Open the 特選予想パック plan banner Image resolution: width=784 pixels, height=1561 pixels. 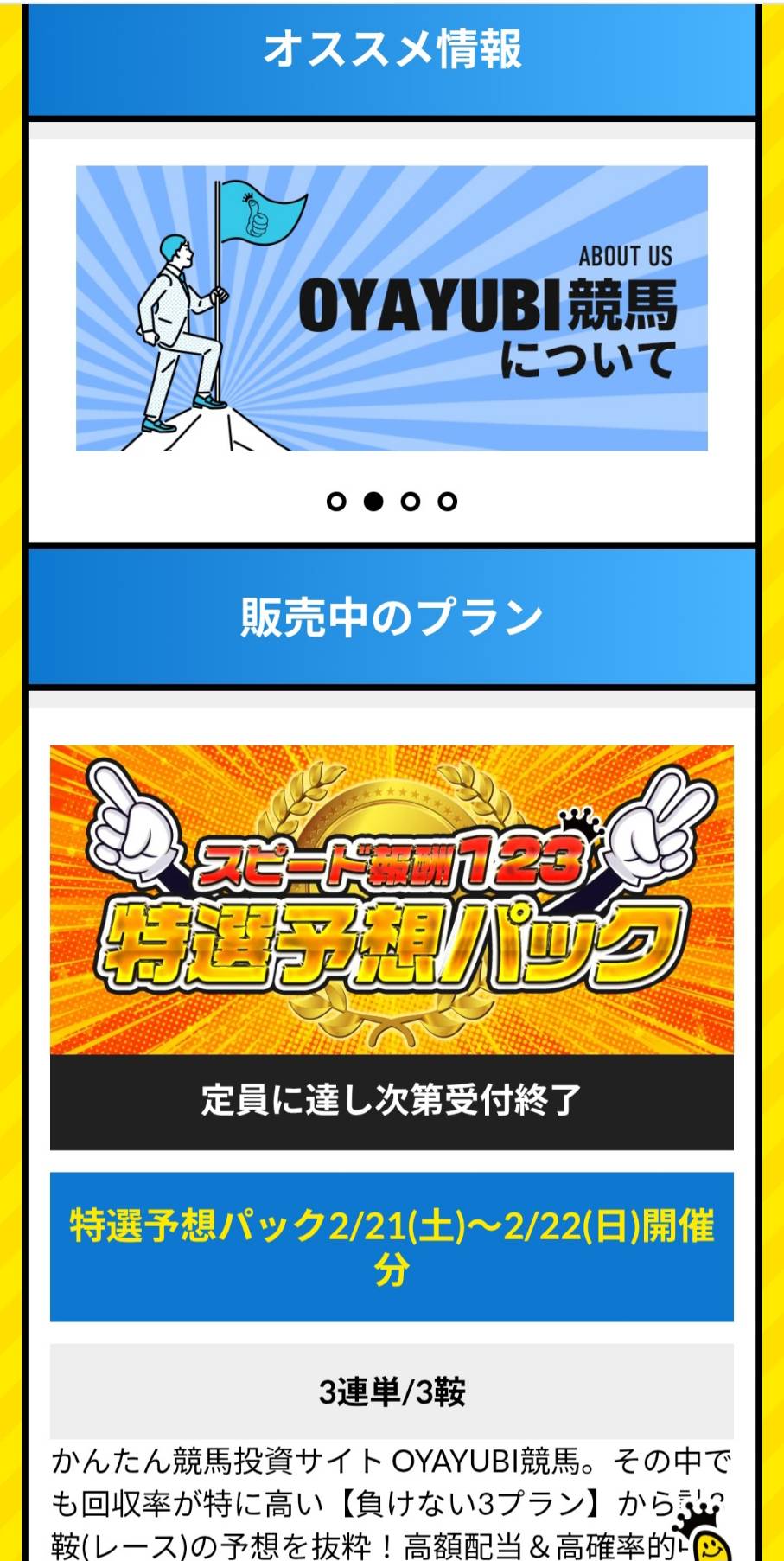pyautogui.click(x=392, y=899)
